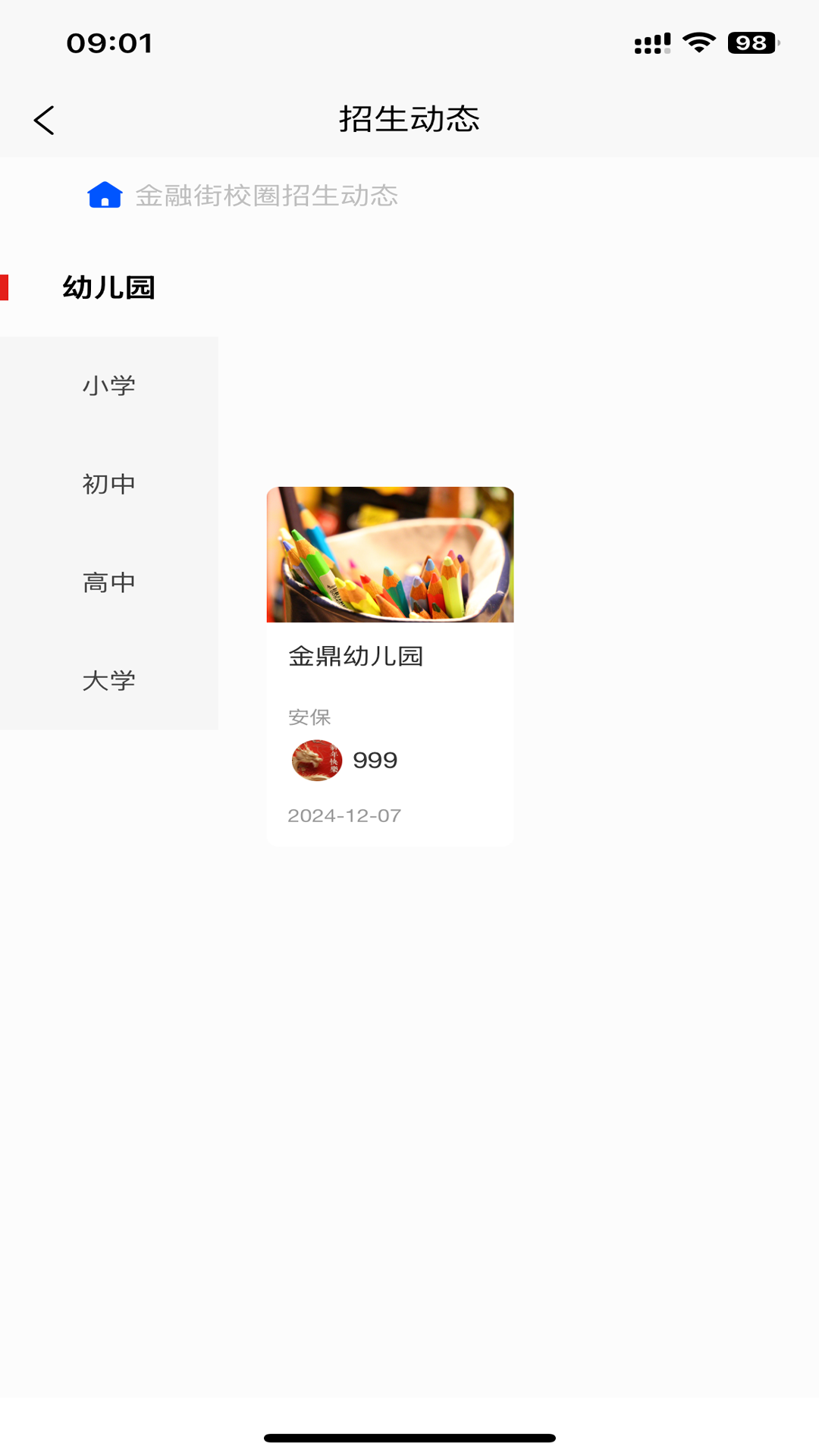Viewport: 819px width, 1456px height.
Task: Open the 招生动态 page title
Action: 409,119
